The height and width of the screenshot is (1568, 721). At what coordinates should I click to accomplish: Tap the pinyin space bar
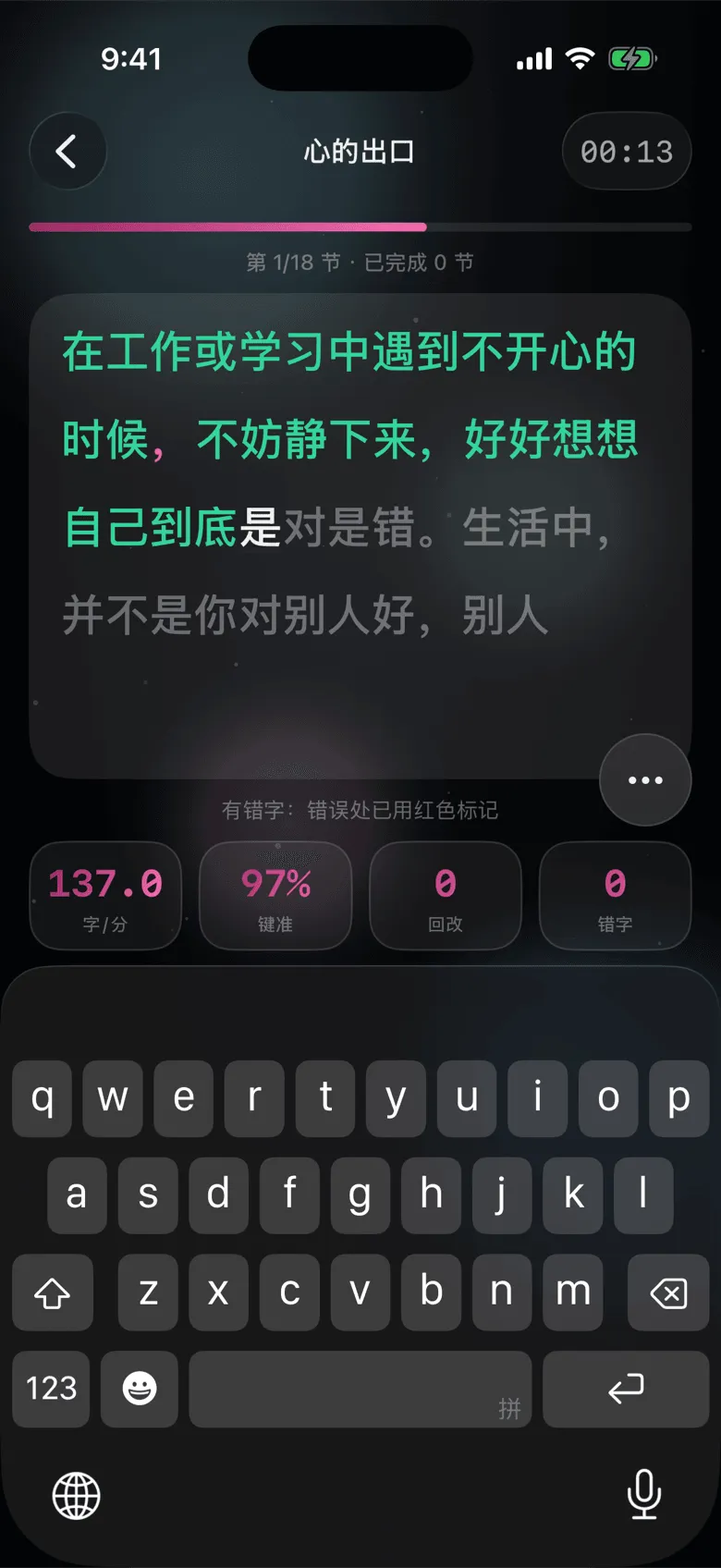click(360, 1389)
